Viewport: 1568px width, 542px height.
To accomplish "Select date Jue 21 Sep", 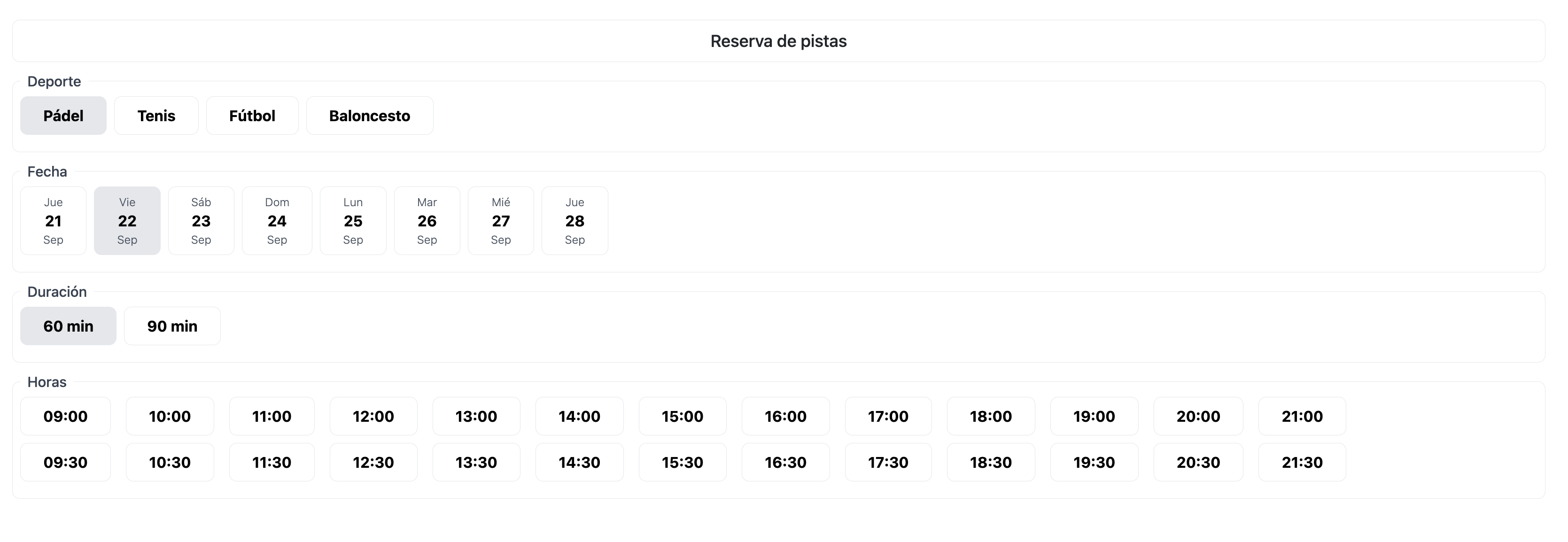I will tap(53, 221).
